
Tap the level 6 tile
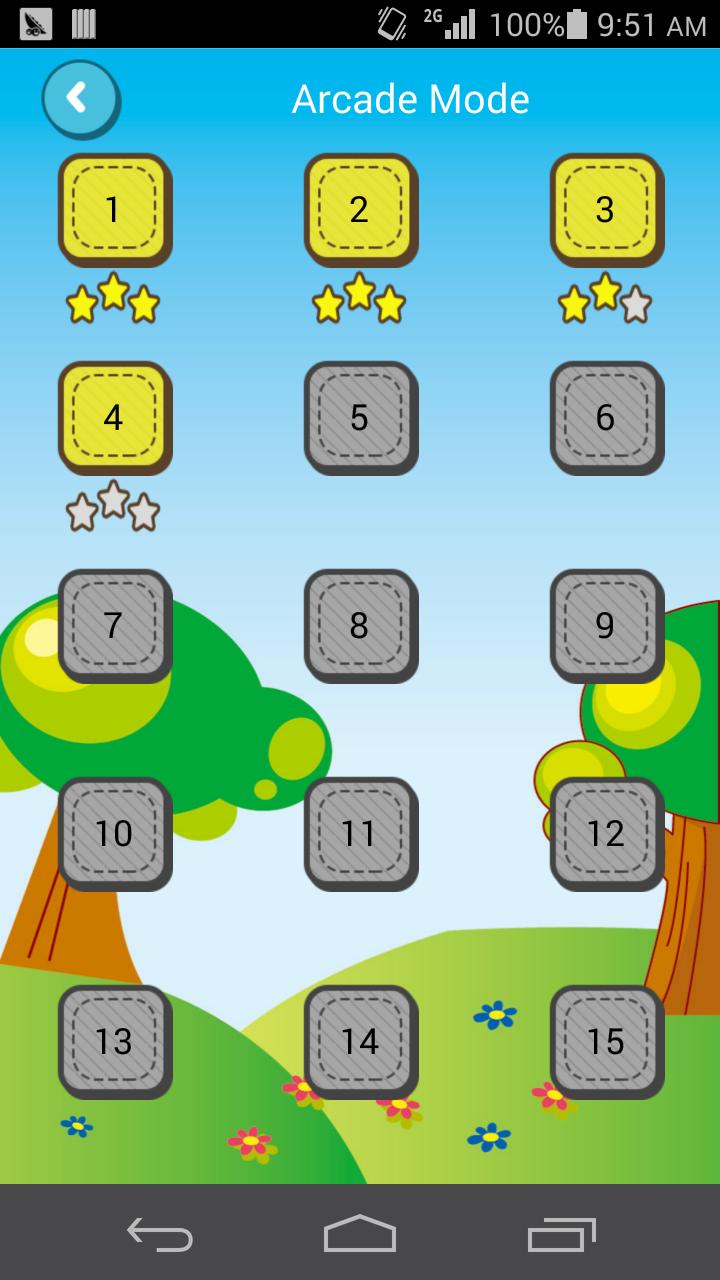pyautogui.click(x=606, y=418)
